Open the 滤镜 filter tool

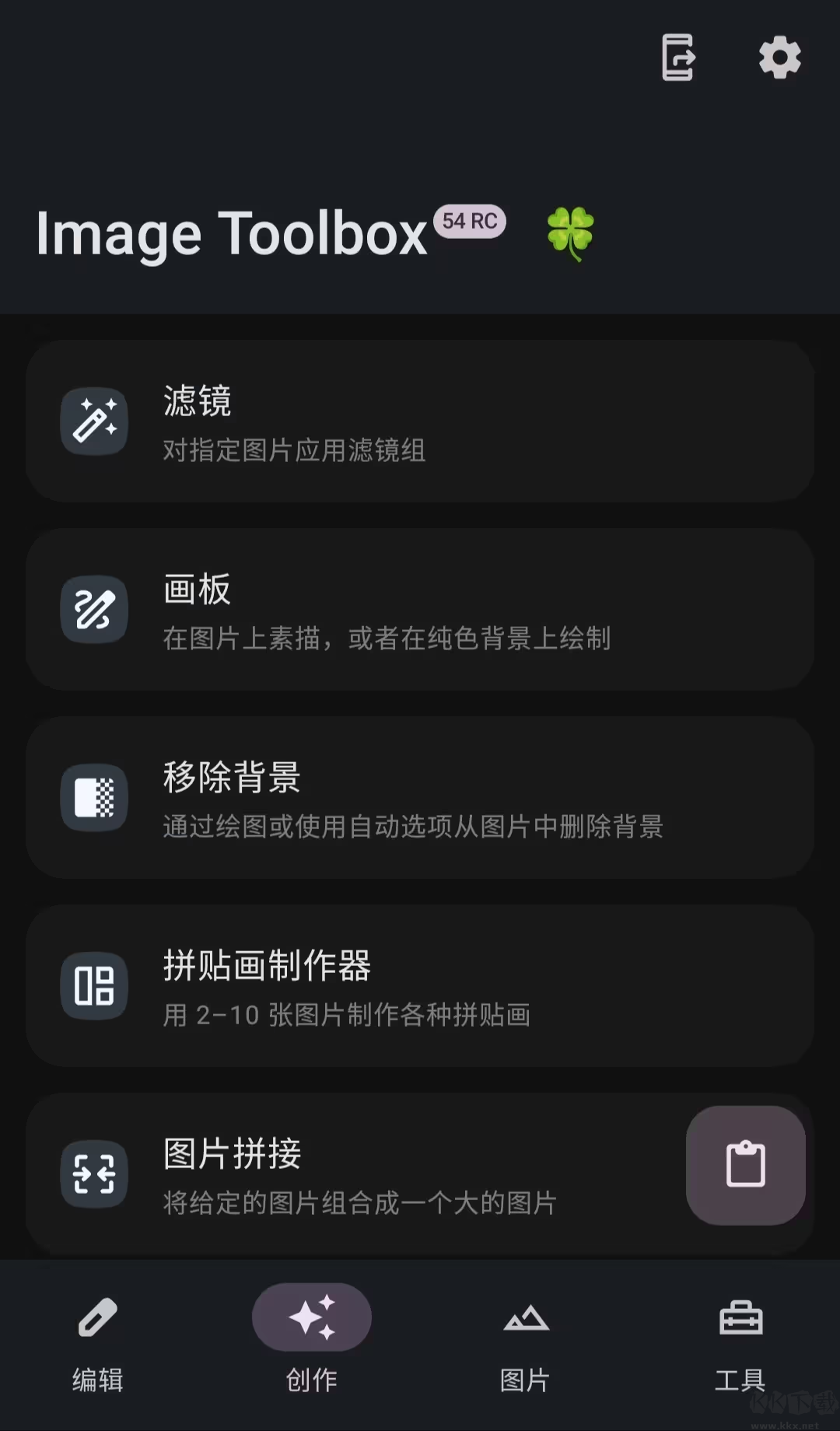(420, 422)
